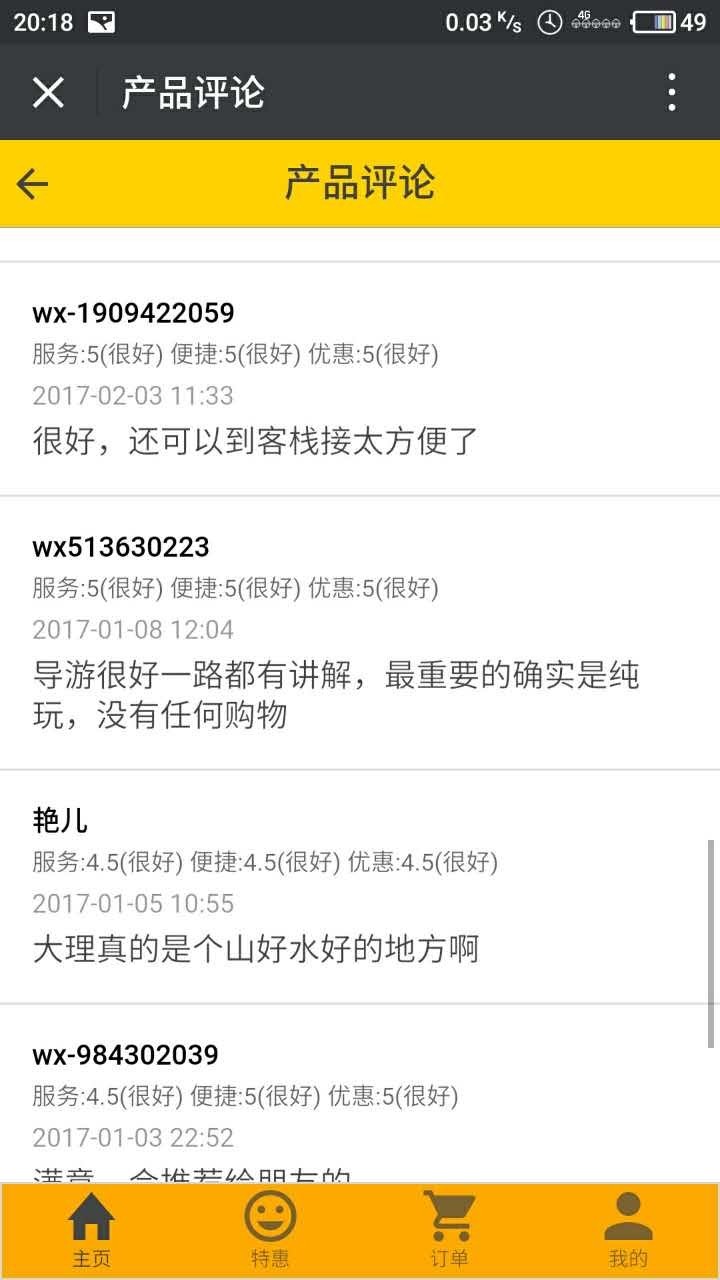Viewport: 720px width, 1280px height.
Task: Open the overflow menu
Action: [671, 92]
